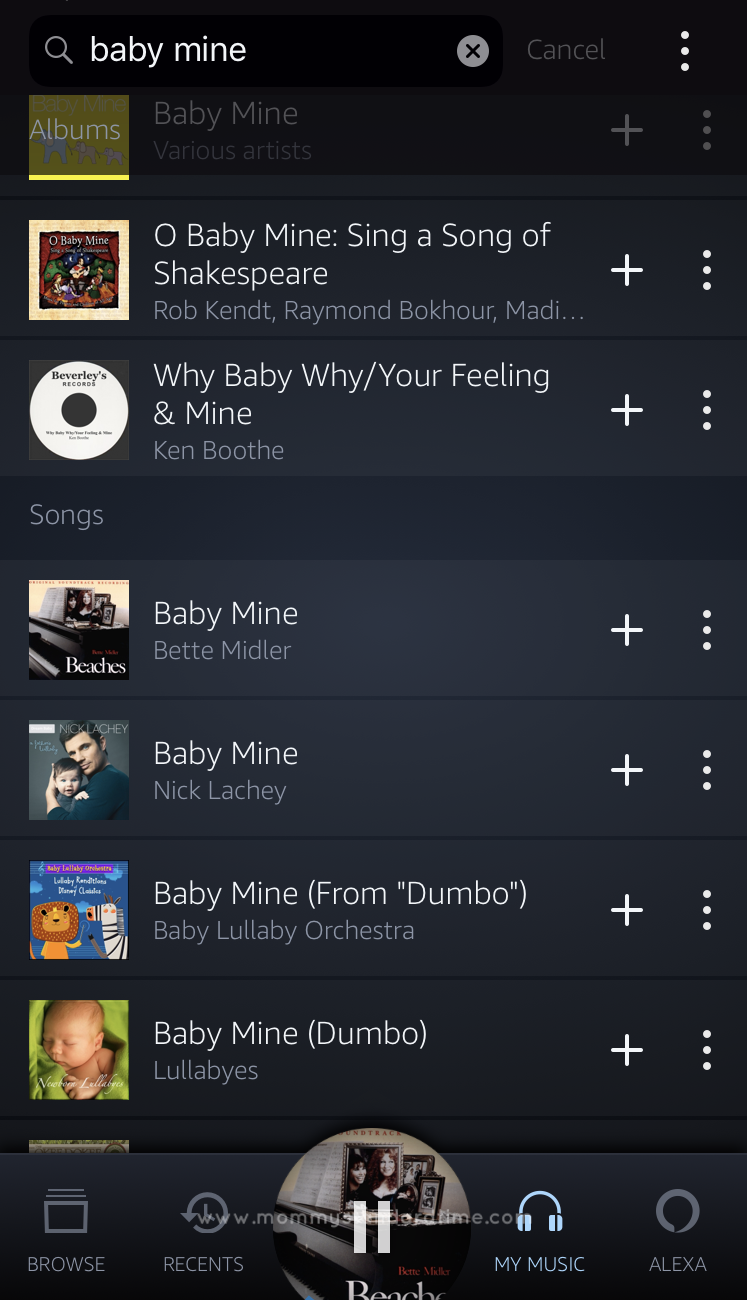Pause the currently playing track
This screenshot has width=747, height=1300.
click(x=372, y=1227)
